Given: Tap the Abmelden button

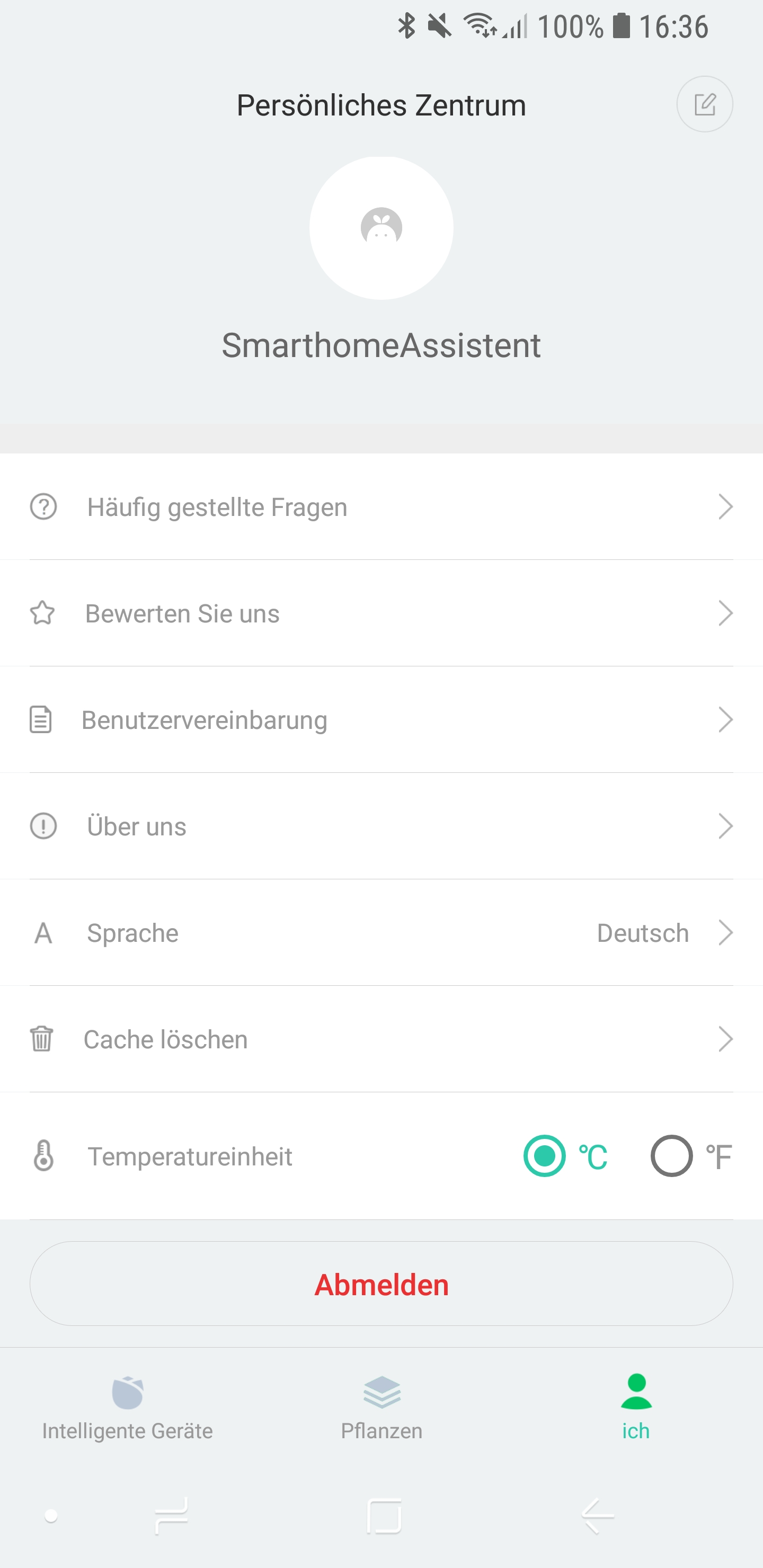Looking at the screenshot, I should [381, 1285].
